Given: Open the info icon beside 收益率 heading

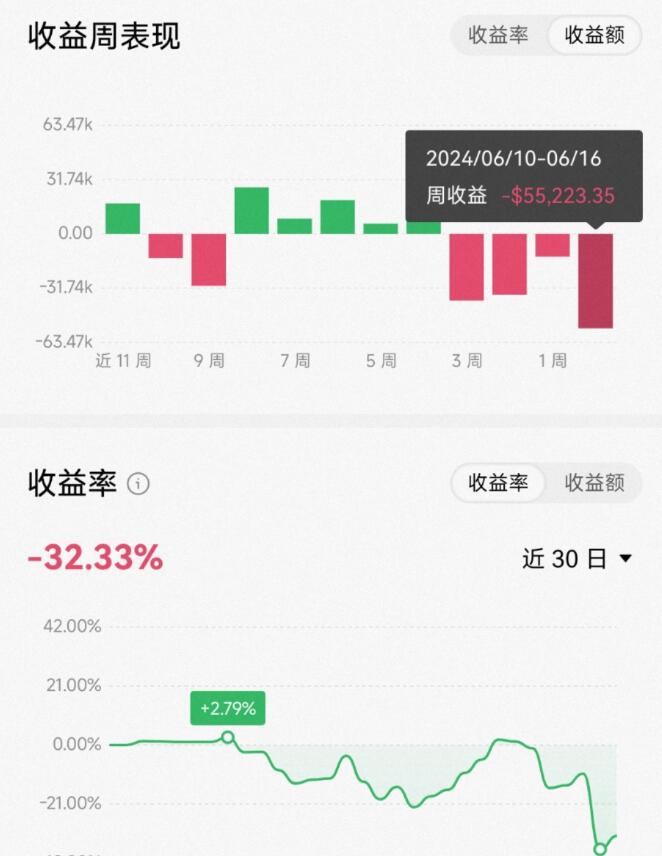Looking at the screenshot, I should pyautogui.click(x=139, y=484).
